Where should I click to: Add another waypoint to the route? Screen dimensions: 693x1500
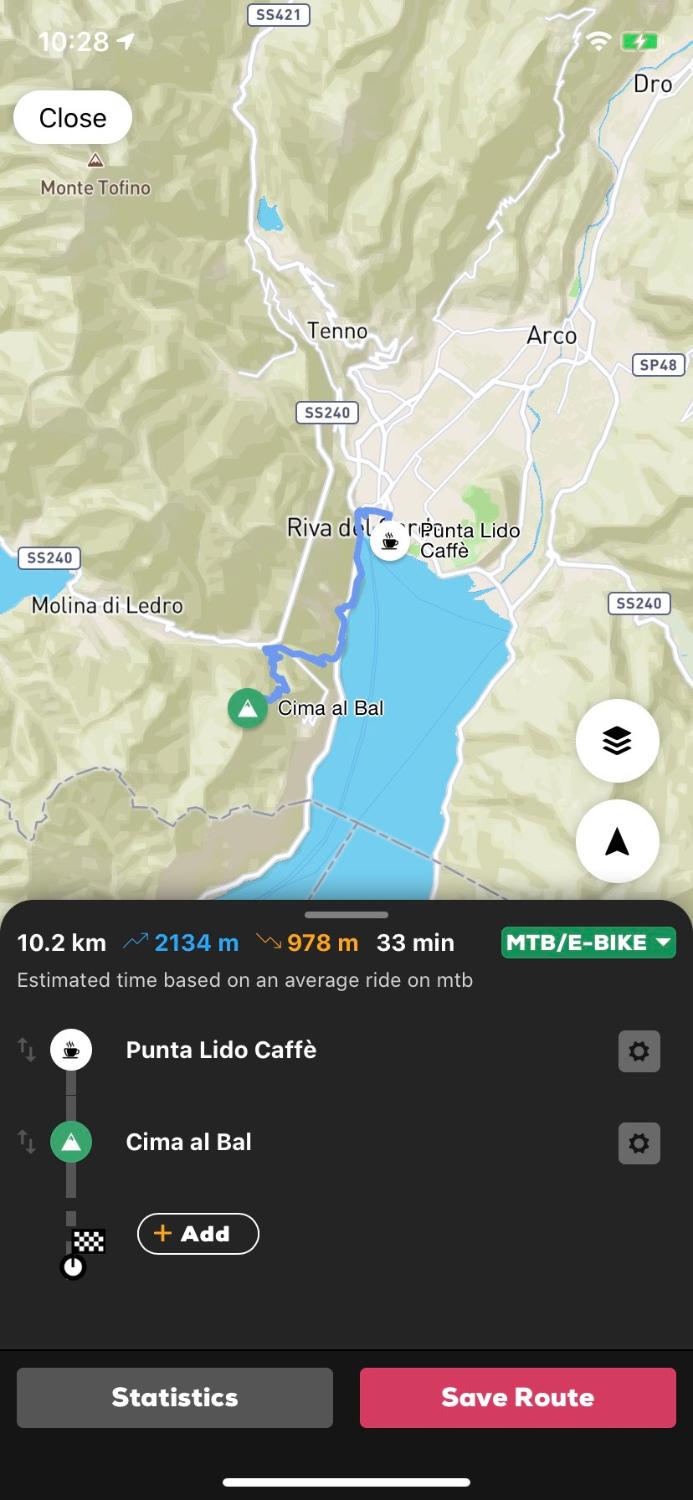(197, 1234)
